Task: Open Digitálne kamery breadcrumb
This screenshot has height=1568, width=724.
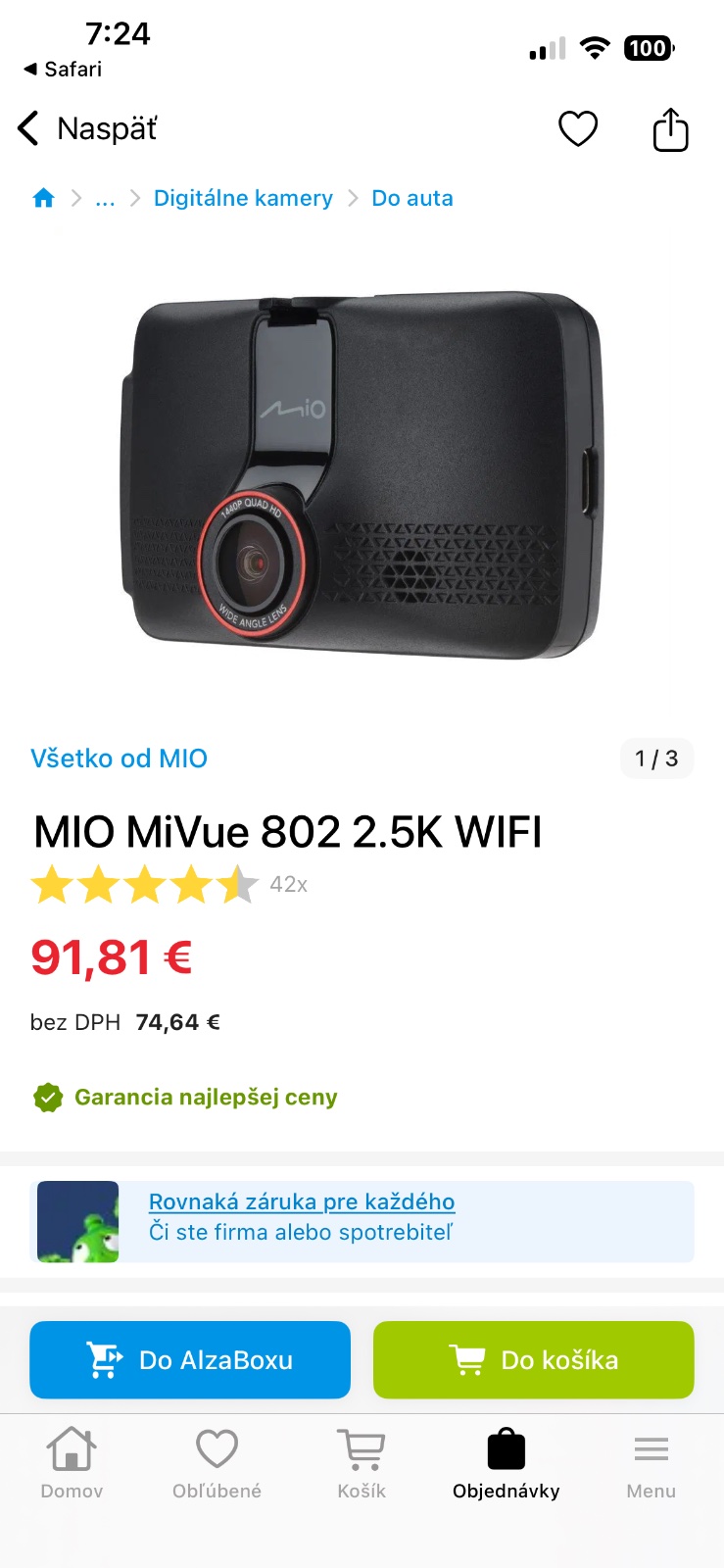Action: (243, 198)
